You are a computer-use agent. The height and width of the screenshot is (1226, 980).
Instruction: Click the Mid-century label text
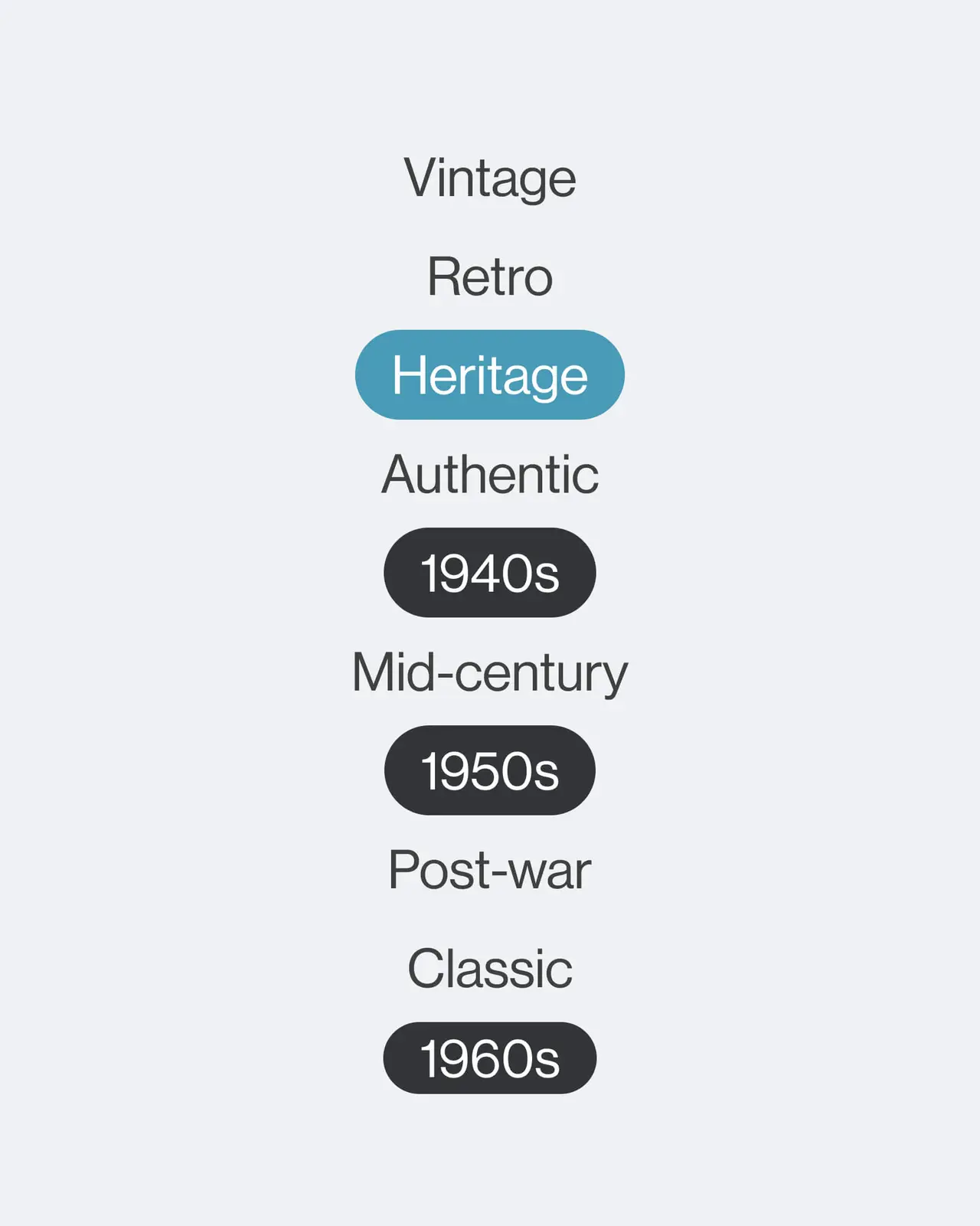coord(490,671)
